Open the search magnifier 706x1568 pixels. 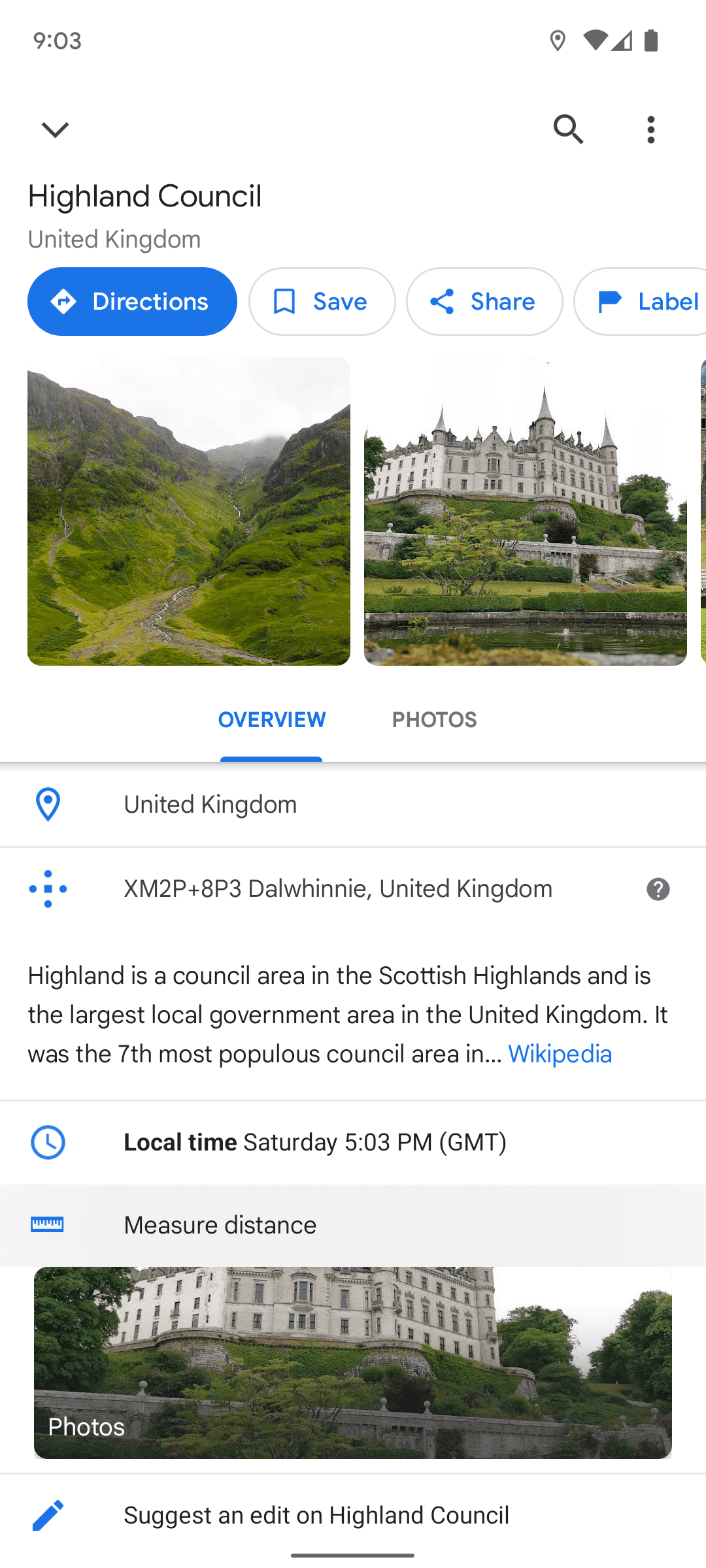pyautogui.click(x=568, y=129)
